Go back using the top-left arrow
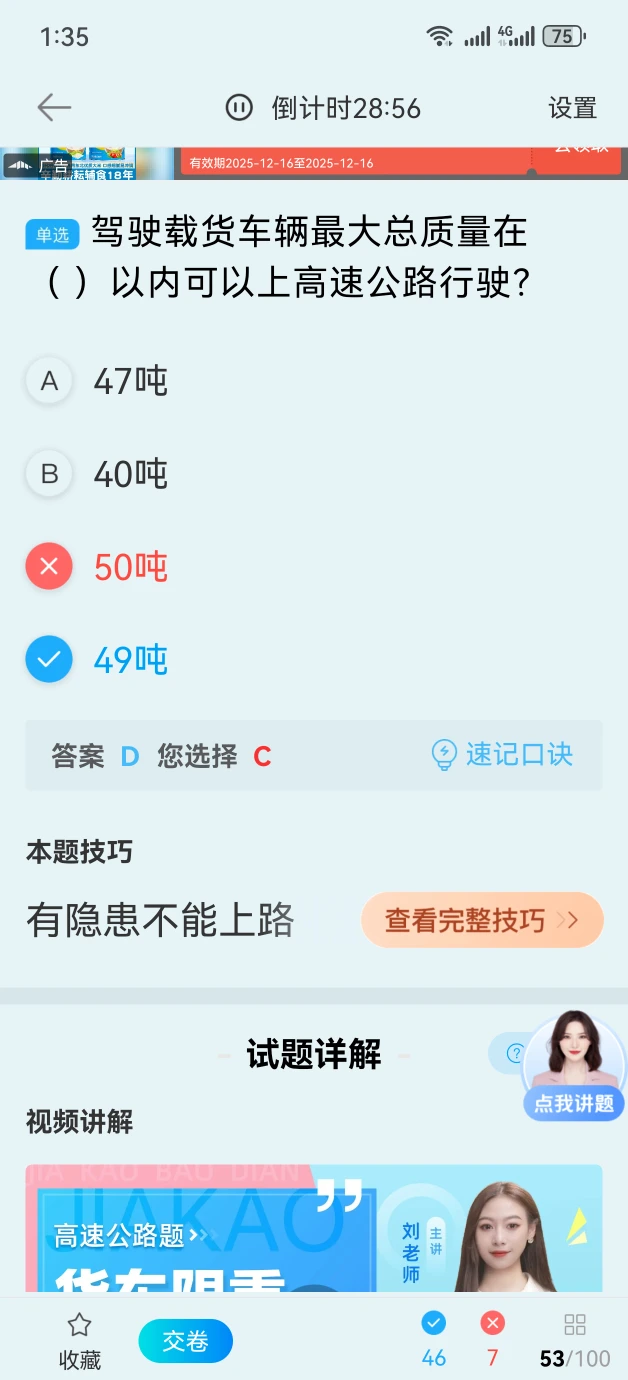 pos(54,108)
